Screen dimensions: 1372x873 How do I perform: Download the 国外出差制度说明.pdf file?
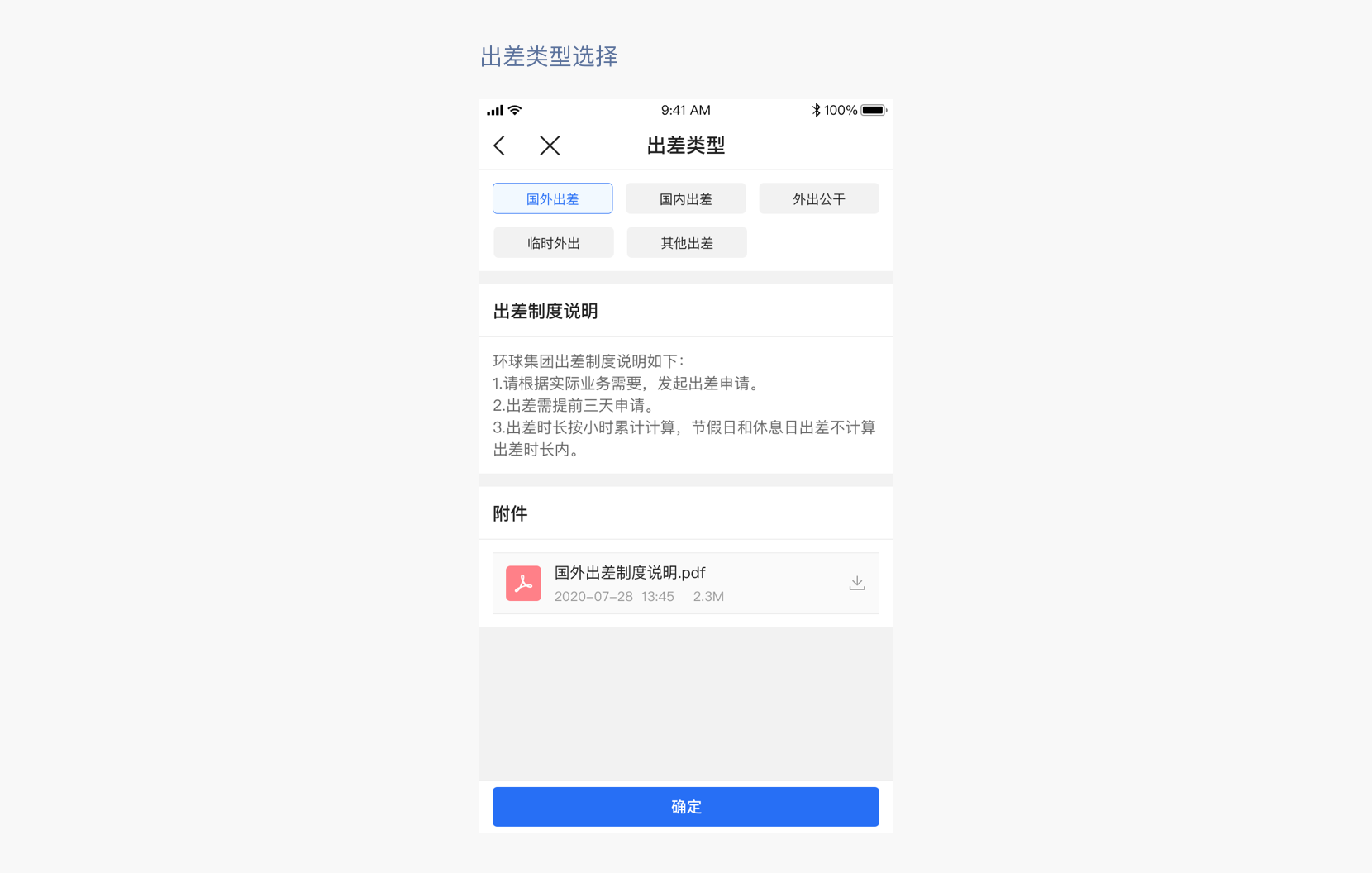pos(857,583)
